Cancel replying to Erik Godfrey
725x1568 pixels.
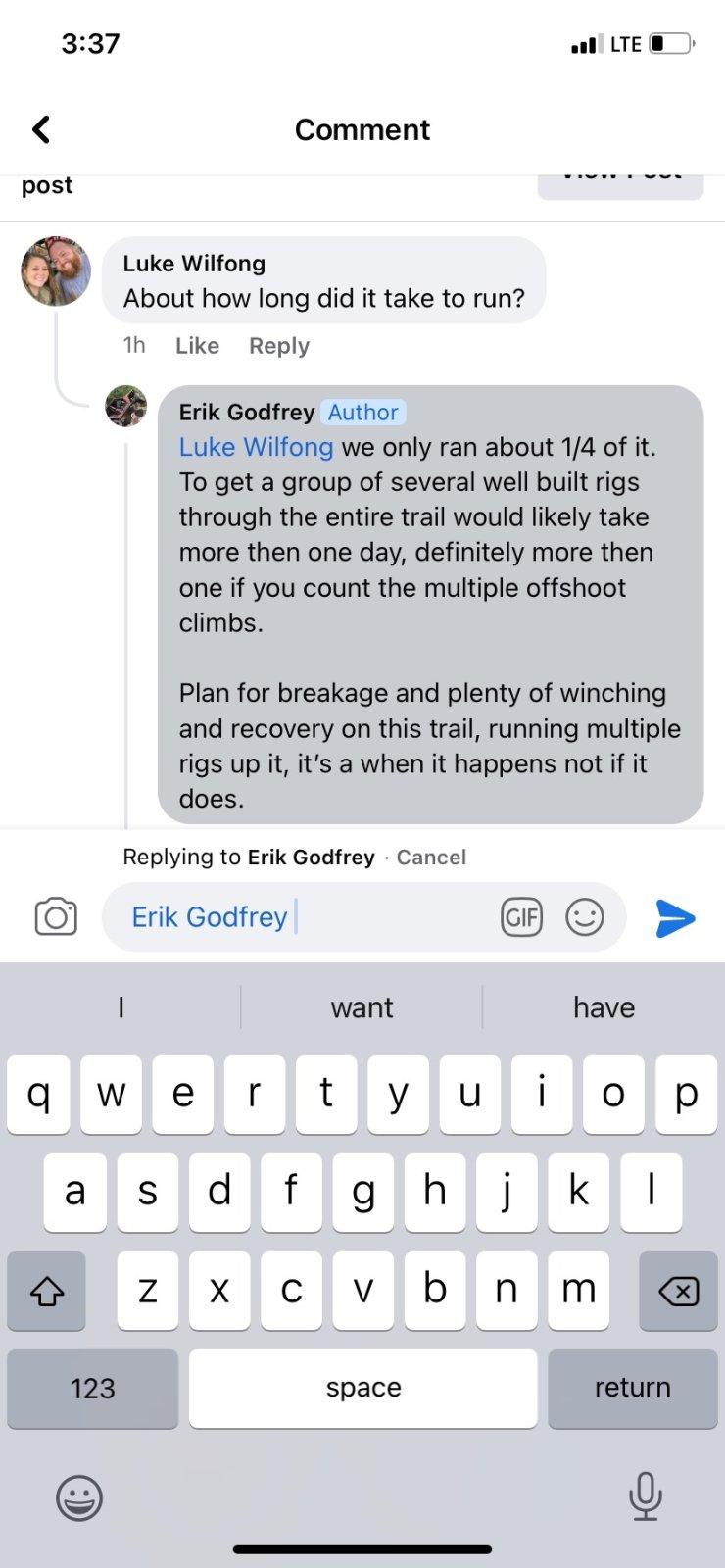(431, 857)
